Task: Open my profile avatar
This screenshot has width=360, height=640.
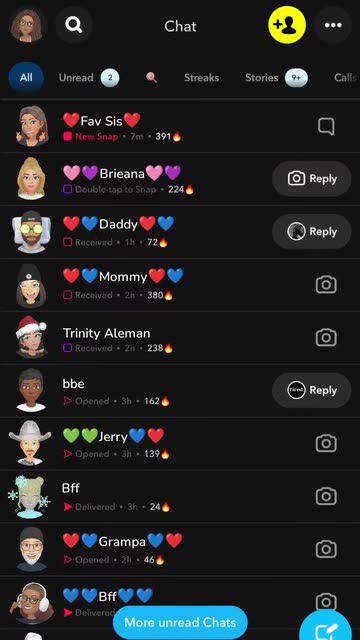Action: click(27, 25)
